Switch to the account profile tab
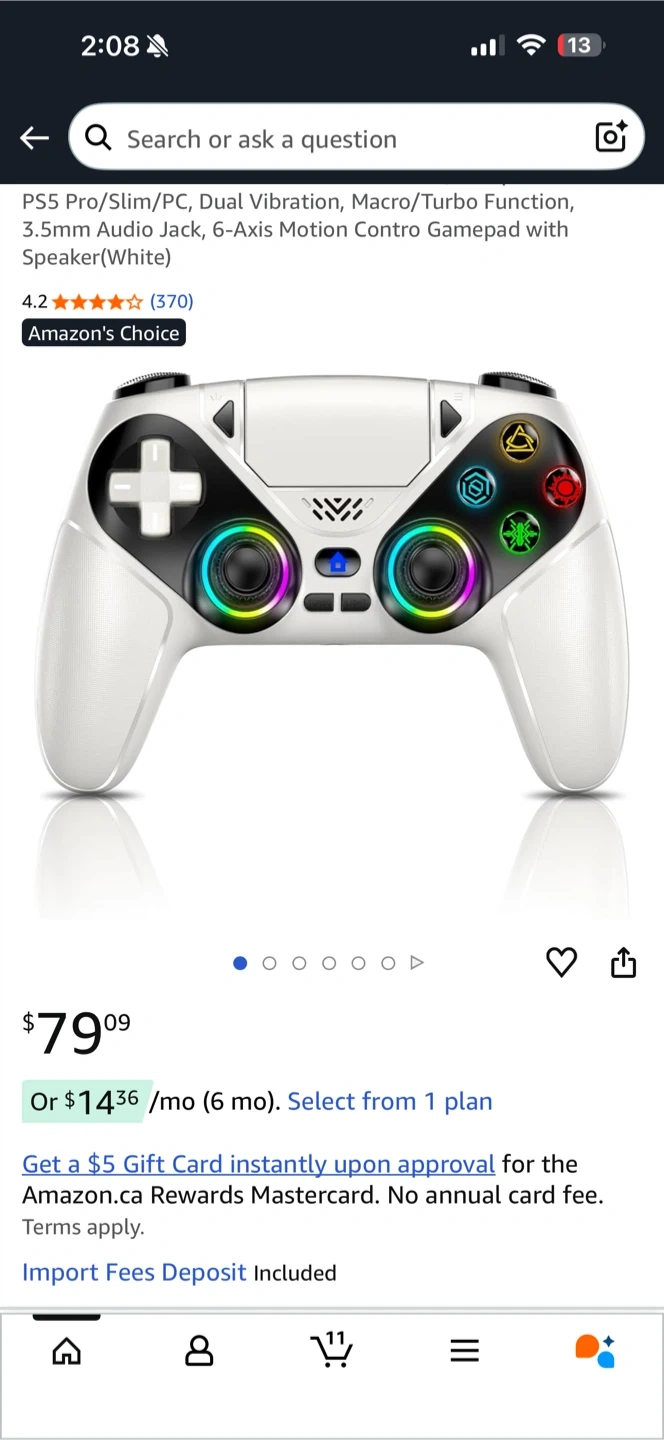 [199, 1352]
